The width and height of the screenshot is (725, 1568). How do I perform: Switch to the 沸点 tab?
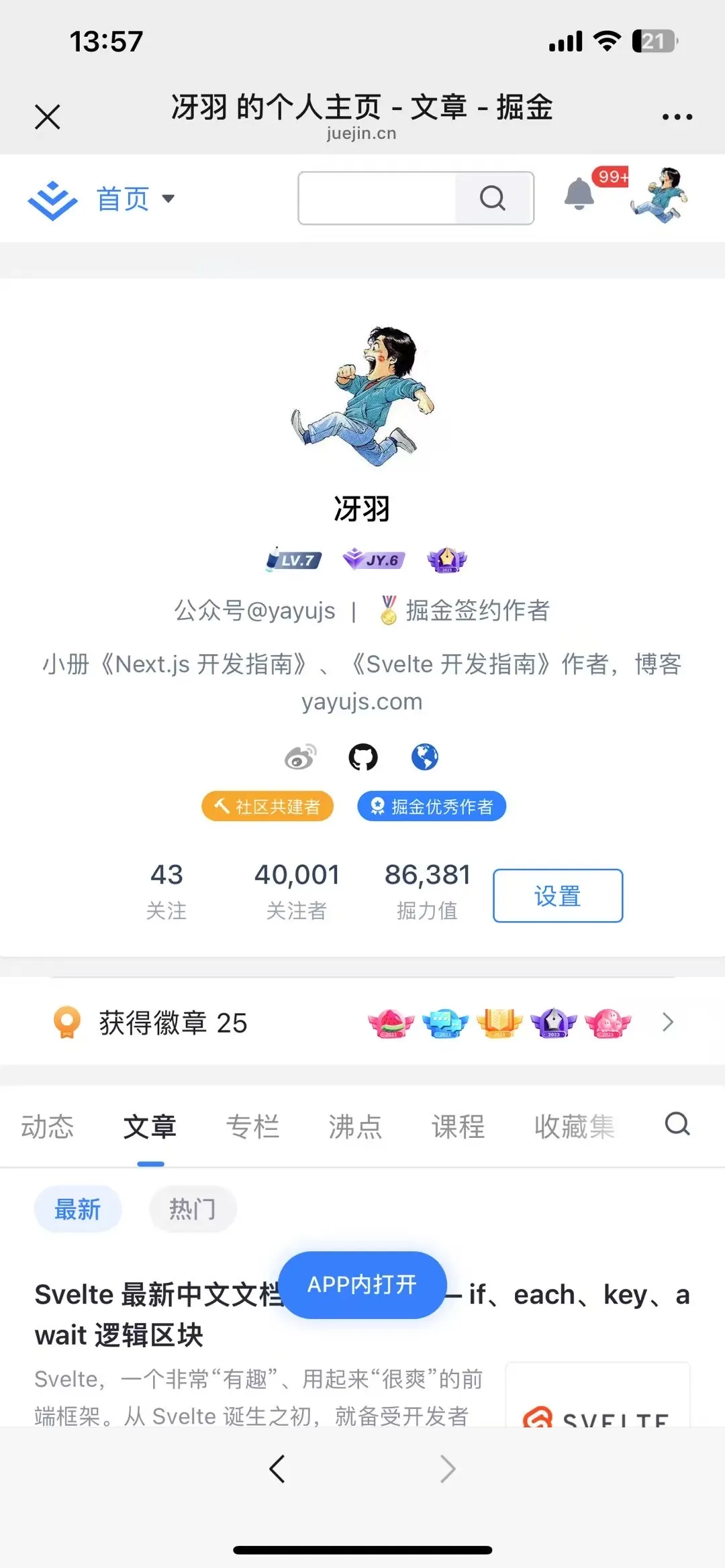[x=355, y=1126]
